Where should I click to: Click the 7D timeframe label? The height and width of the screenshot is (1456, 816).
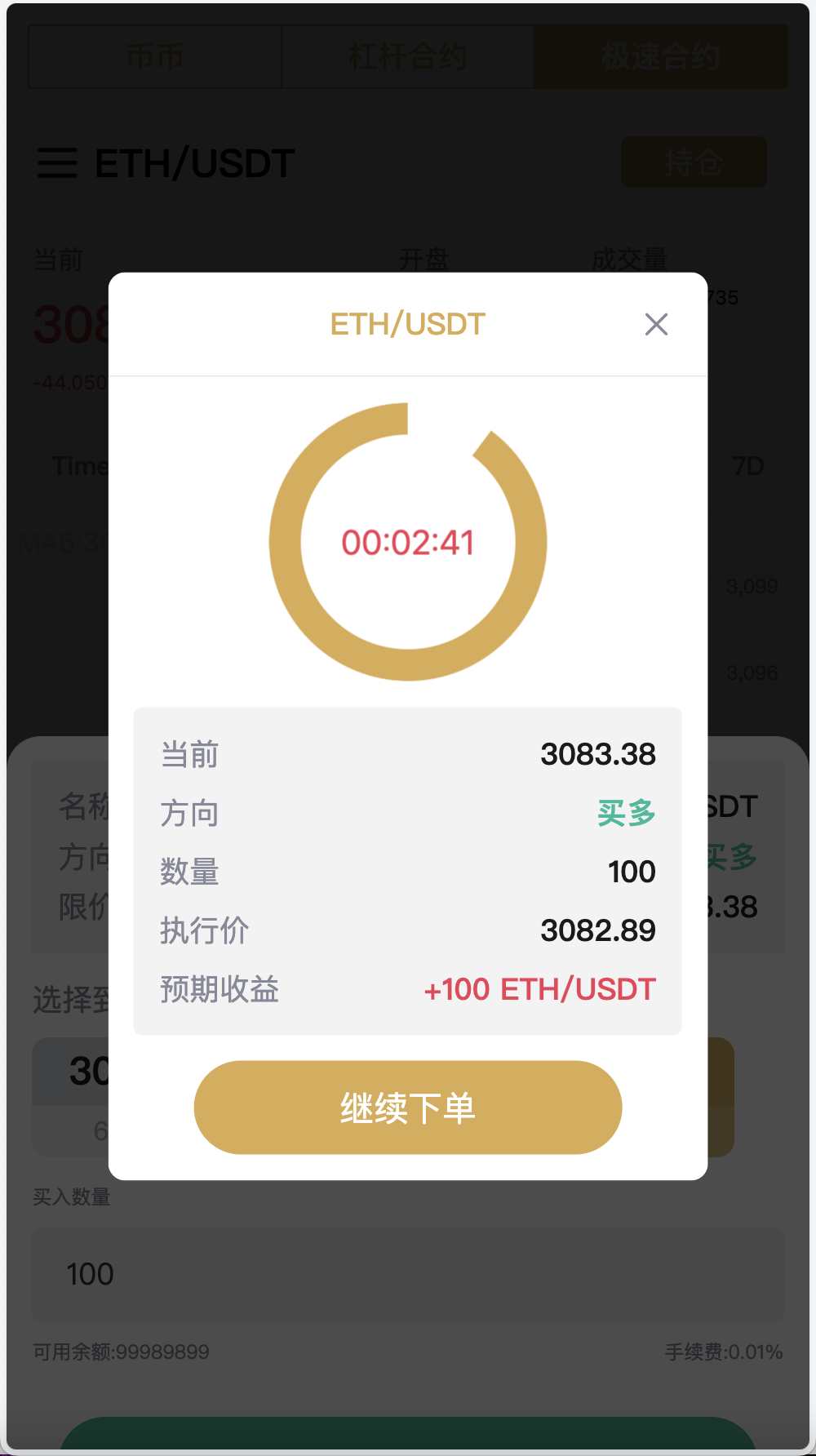[x=748, y=466]
